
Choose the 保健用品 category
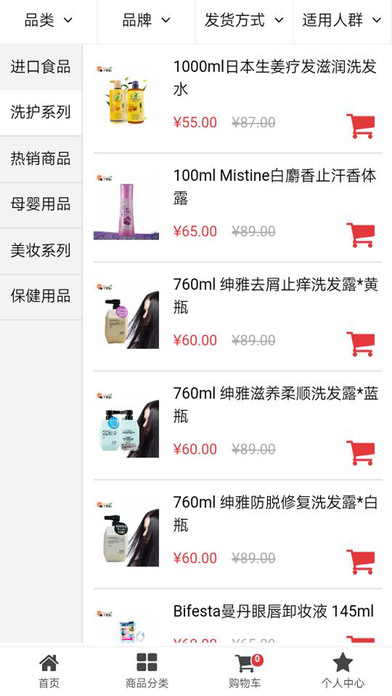41,296
